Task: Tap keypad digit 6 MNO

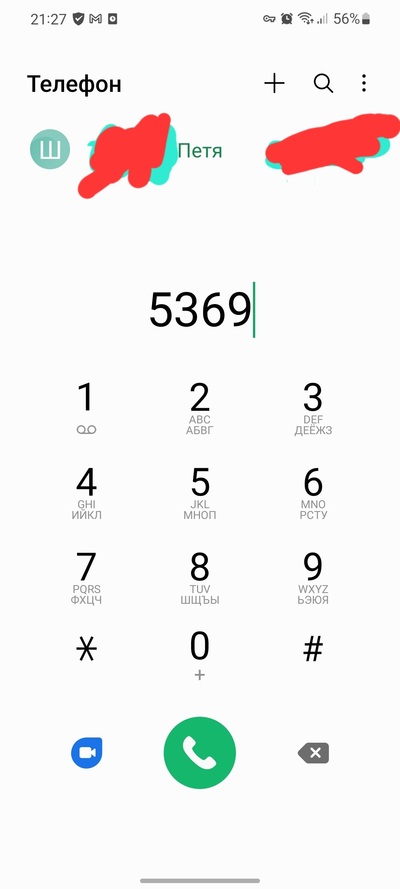Action: (x=313, y=493)
